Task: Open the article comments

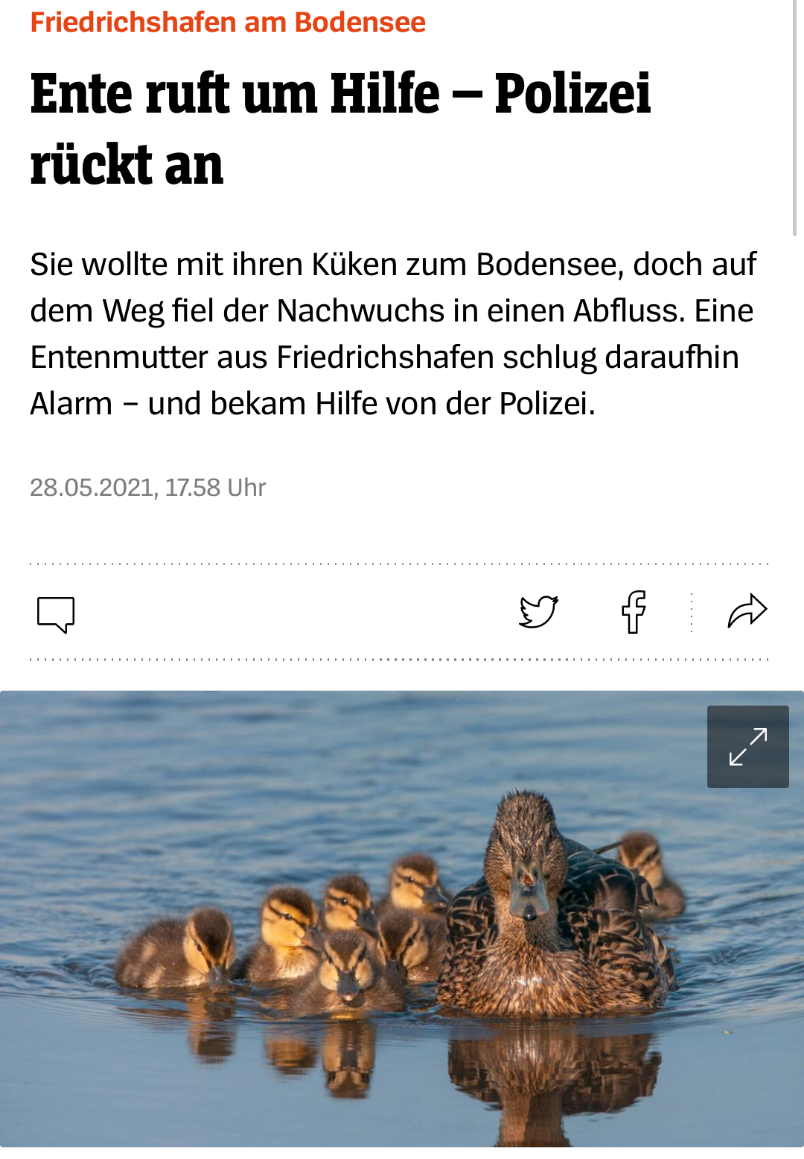Action: (56, 613)
